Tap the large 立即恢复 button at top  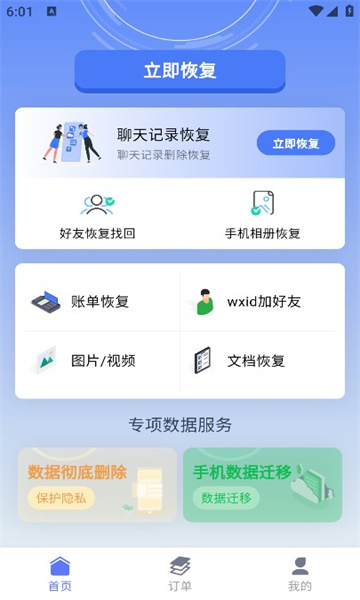coord(180,71)
